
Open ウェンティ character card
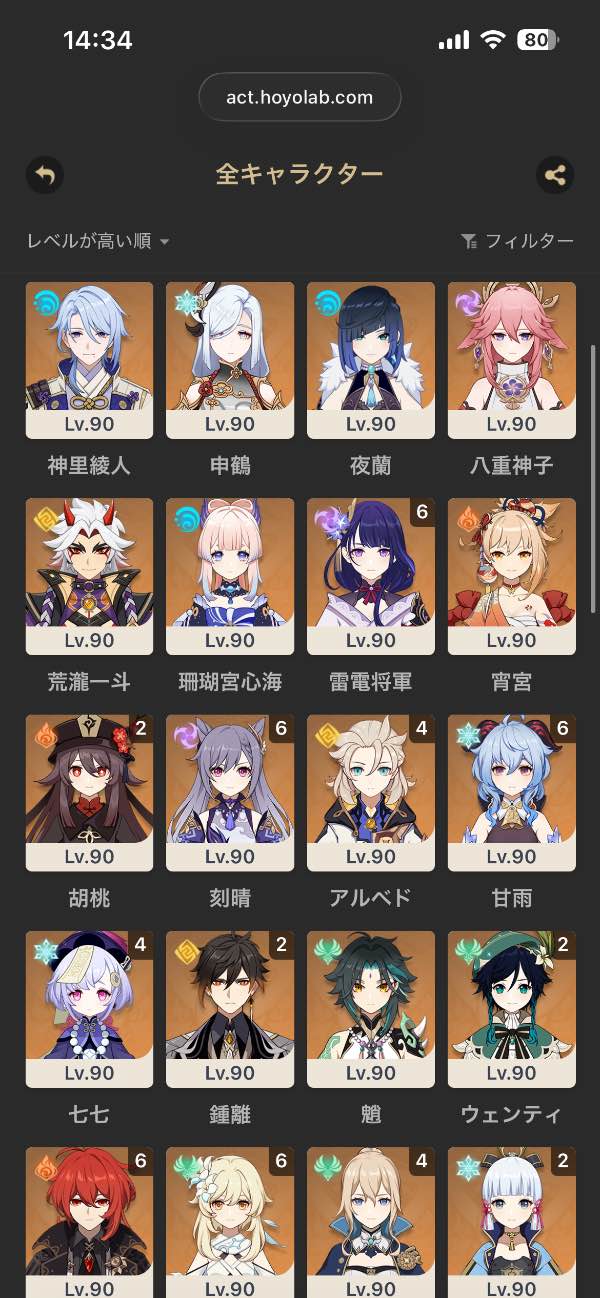pyautogui.click(x=512, y=1008)
